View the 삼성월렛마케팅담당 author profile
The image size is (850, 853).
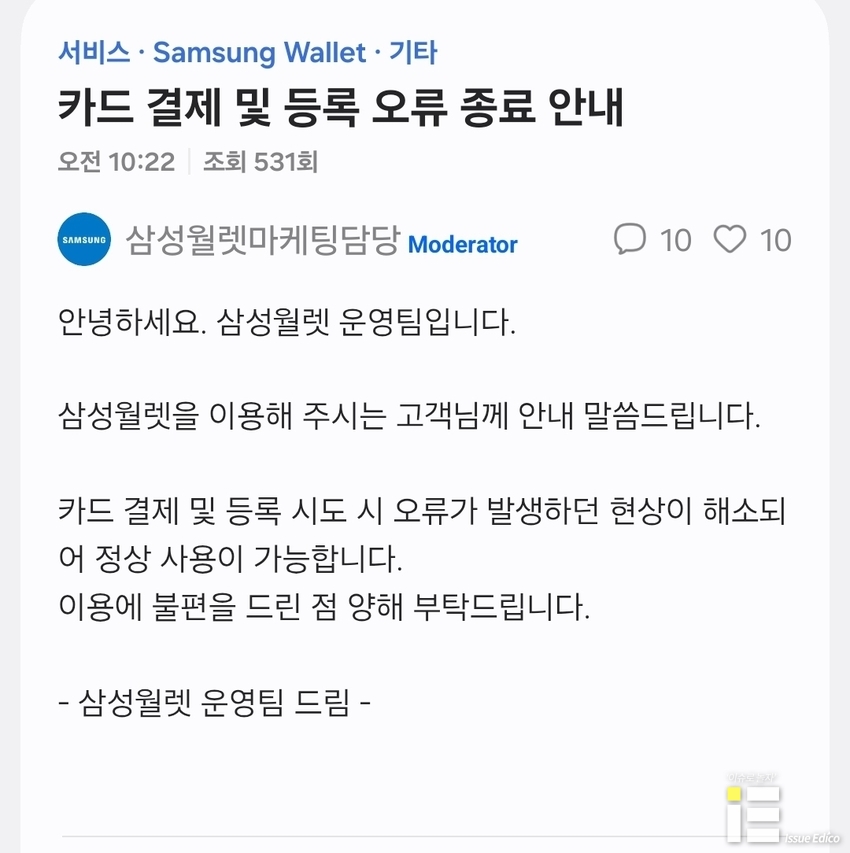click(263, 240)
